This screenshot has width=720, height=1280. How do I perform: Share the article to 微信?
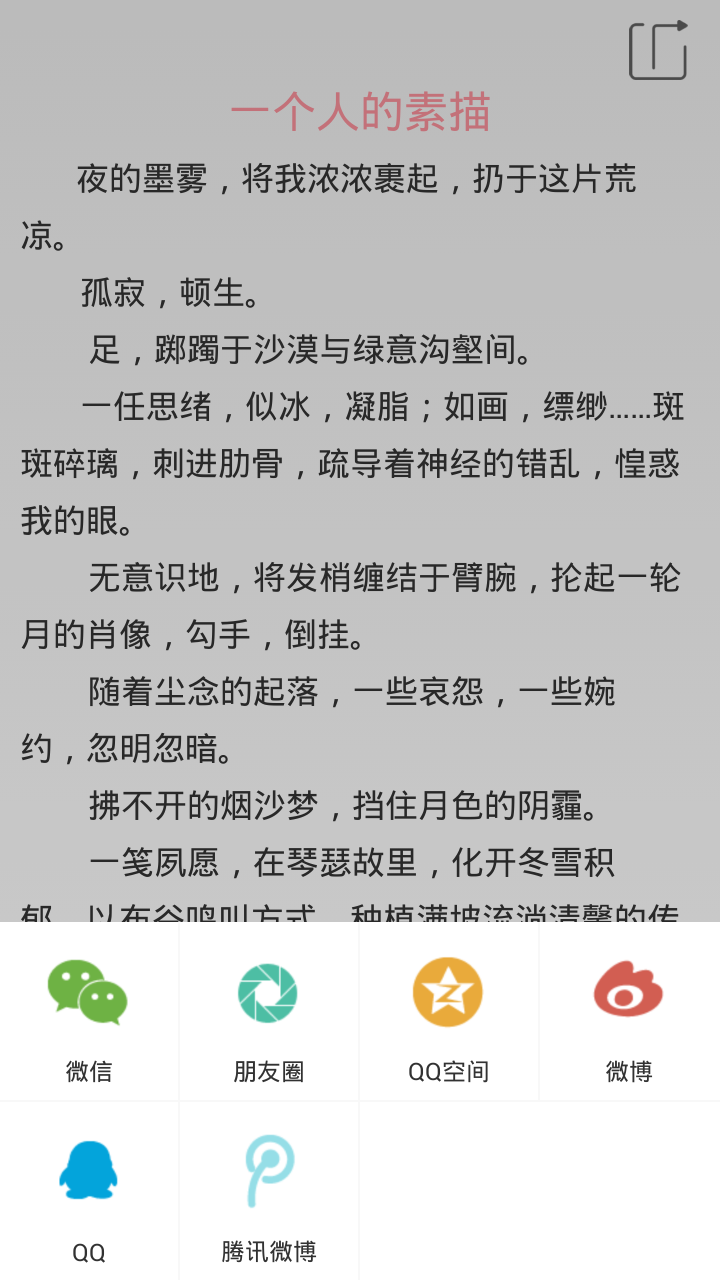pos(89,1011)
